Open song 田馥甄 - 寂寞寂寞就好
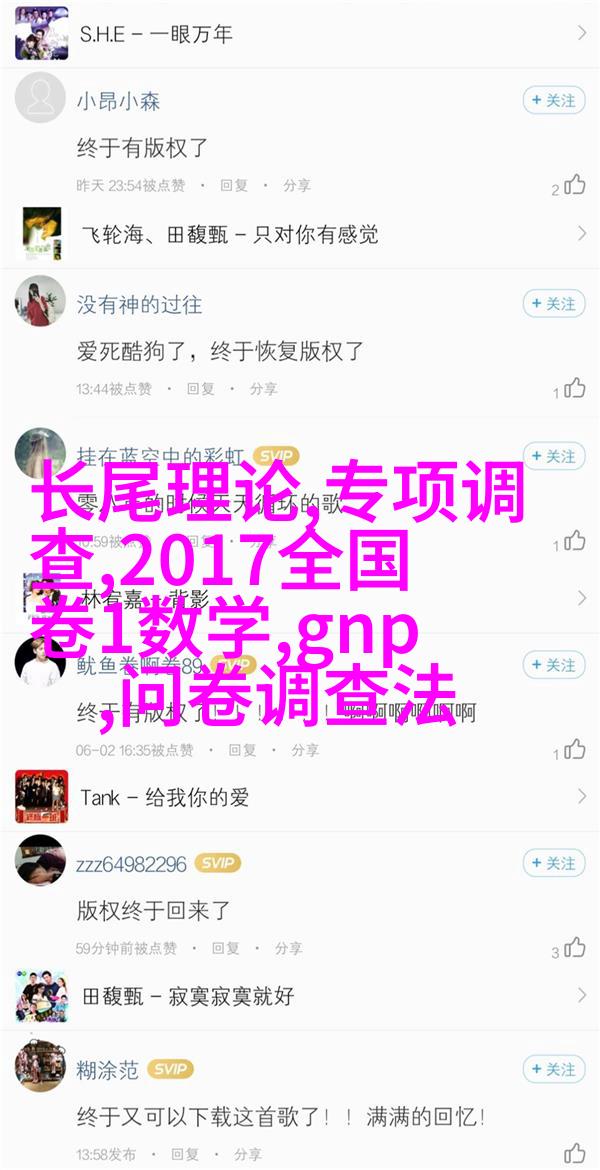This screenshot has width=600, height=1170. [x=300, y=995]
